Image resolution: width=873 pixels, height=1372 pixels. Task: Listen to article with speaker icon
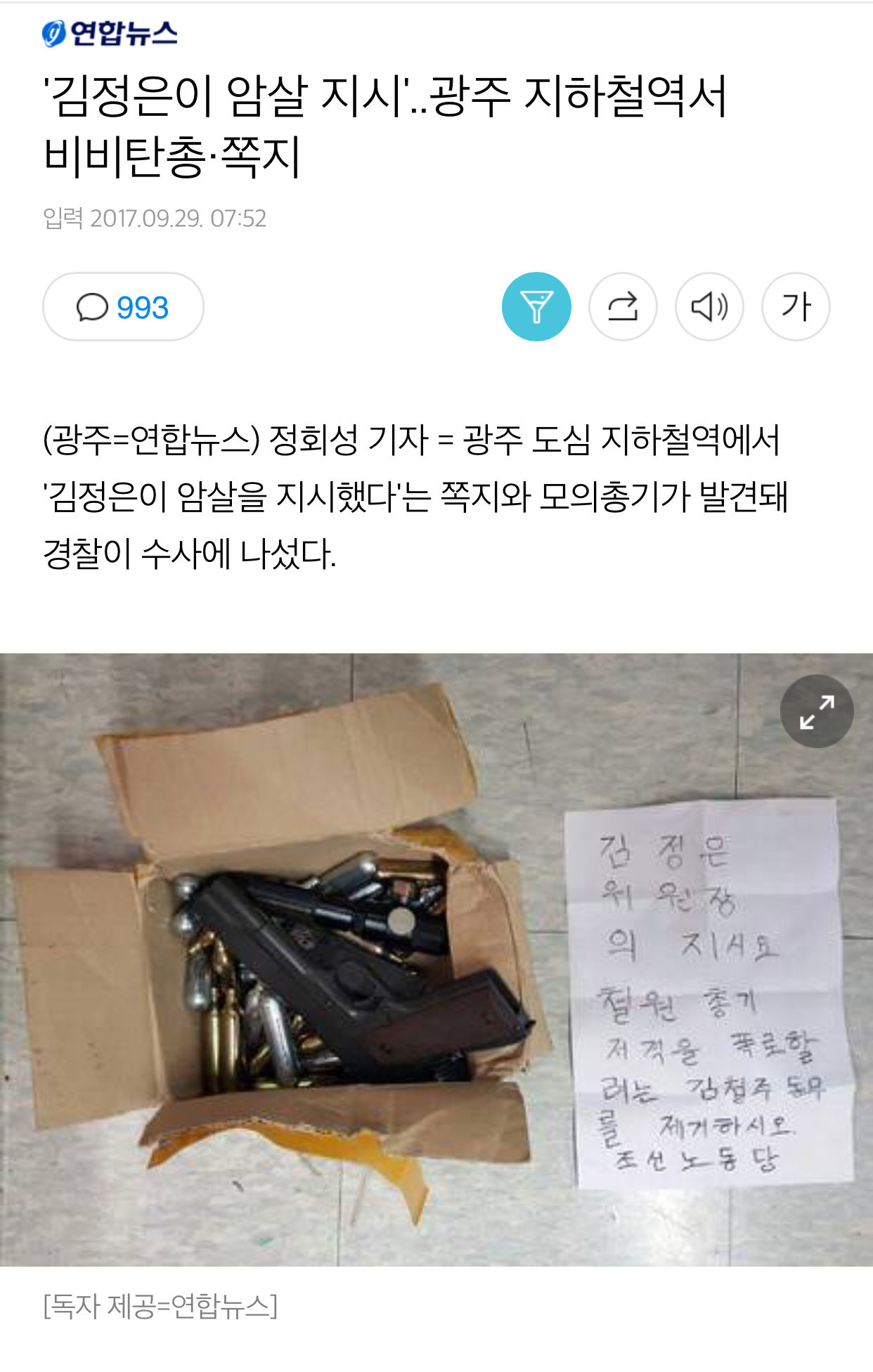coord(709,307)
